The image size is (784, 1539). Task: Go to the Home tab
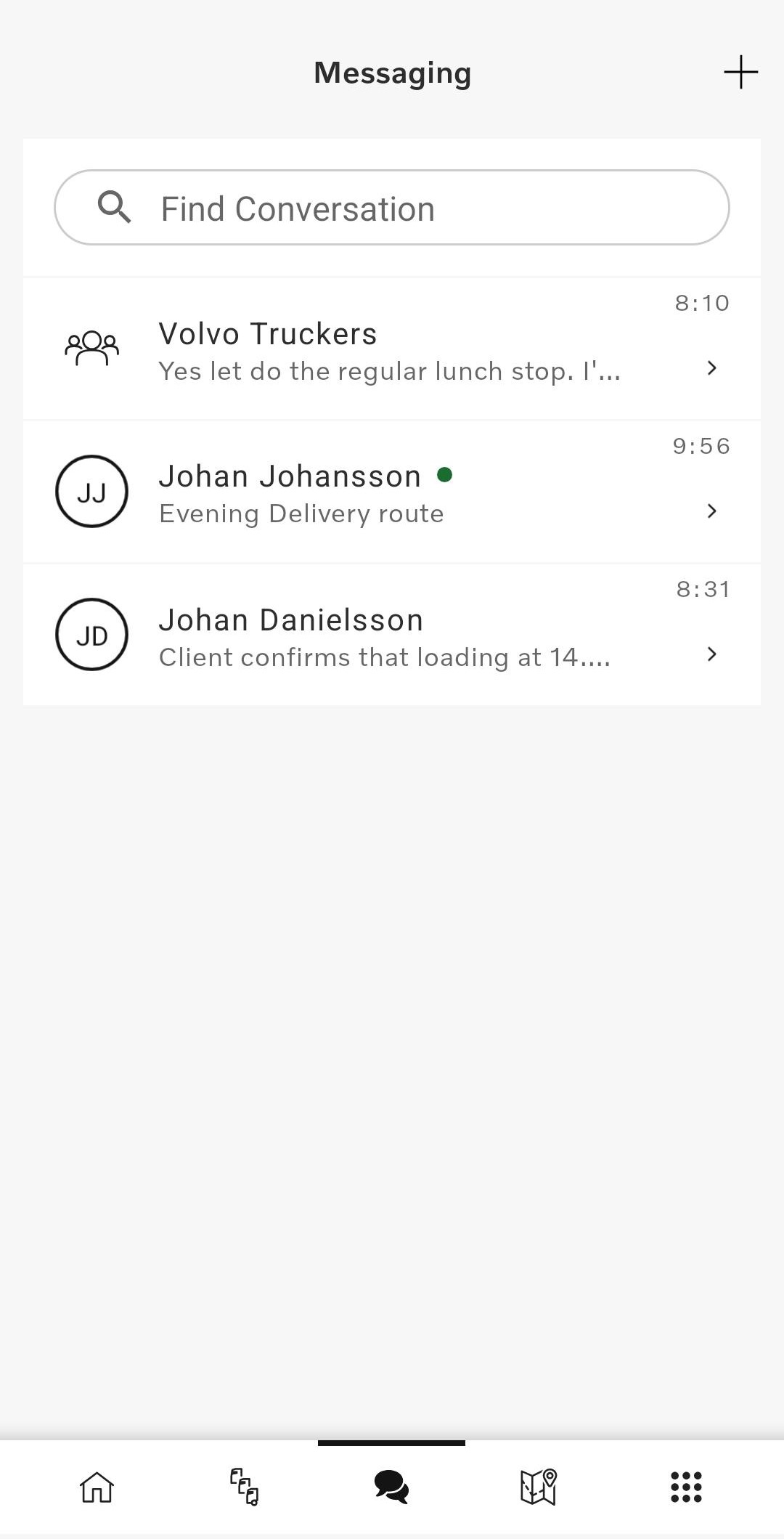[97, 1487]
